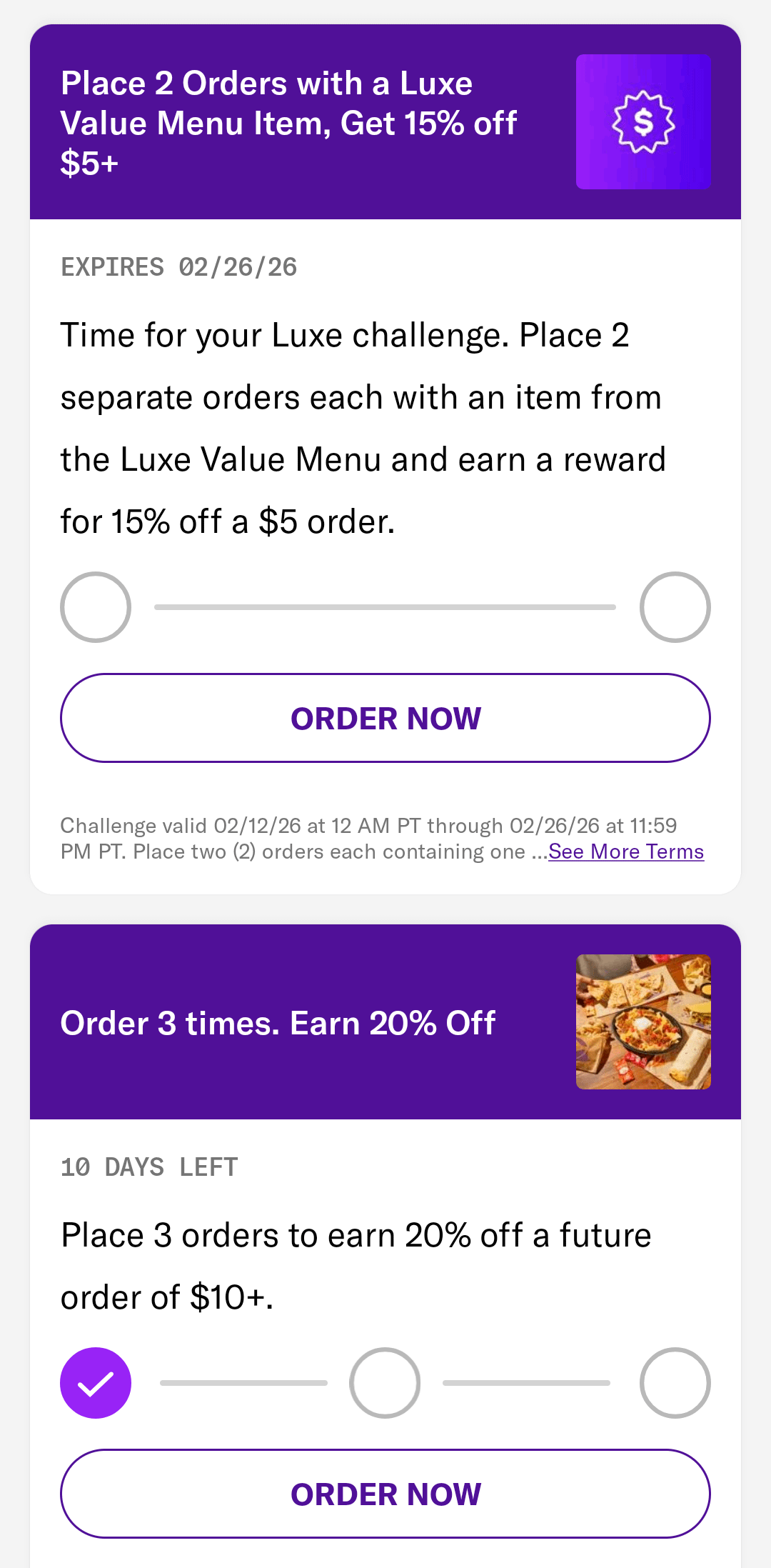This screenshot has height=1568, width=771.
Task: Open See More Terms link
Action: coord(626,852)
